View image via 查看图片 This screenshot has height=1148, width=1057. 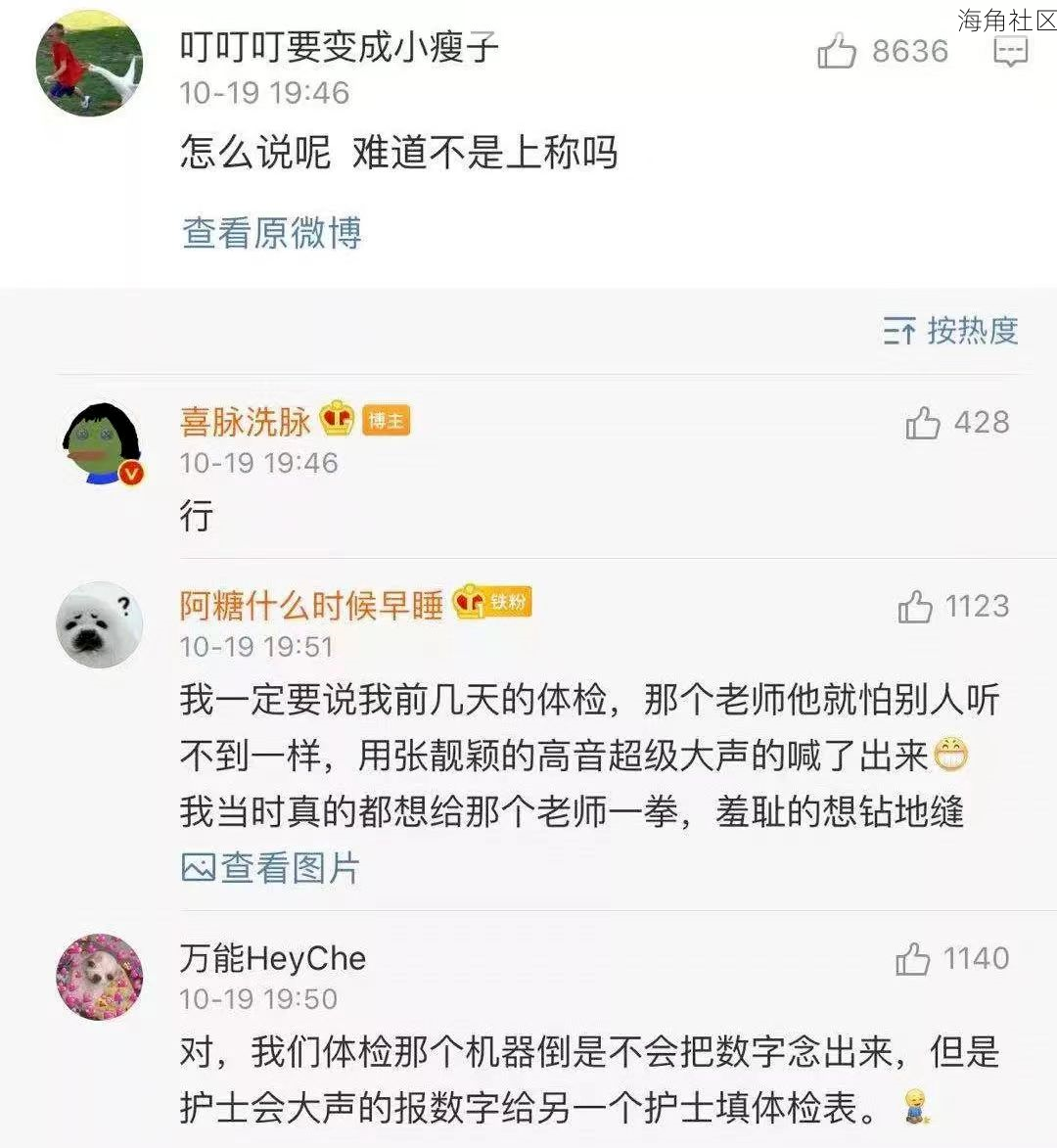[x=271, y=868]
